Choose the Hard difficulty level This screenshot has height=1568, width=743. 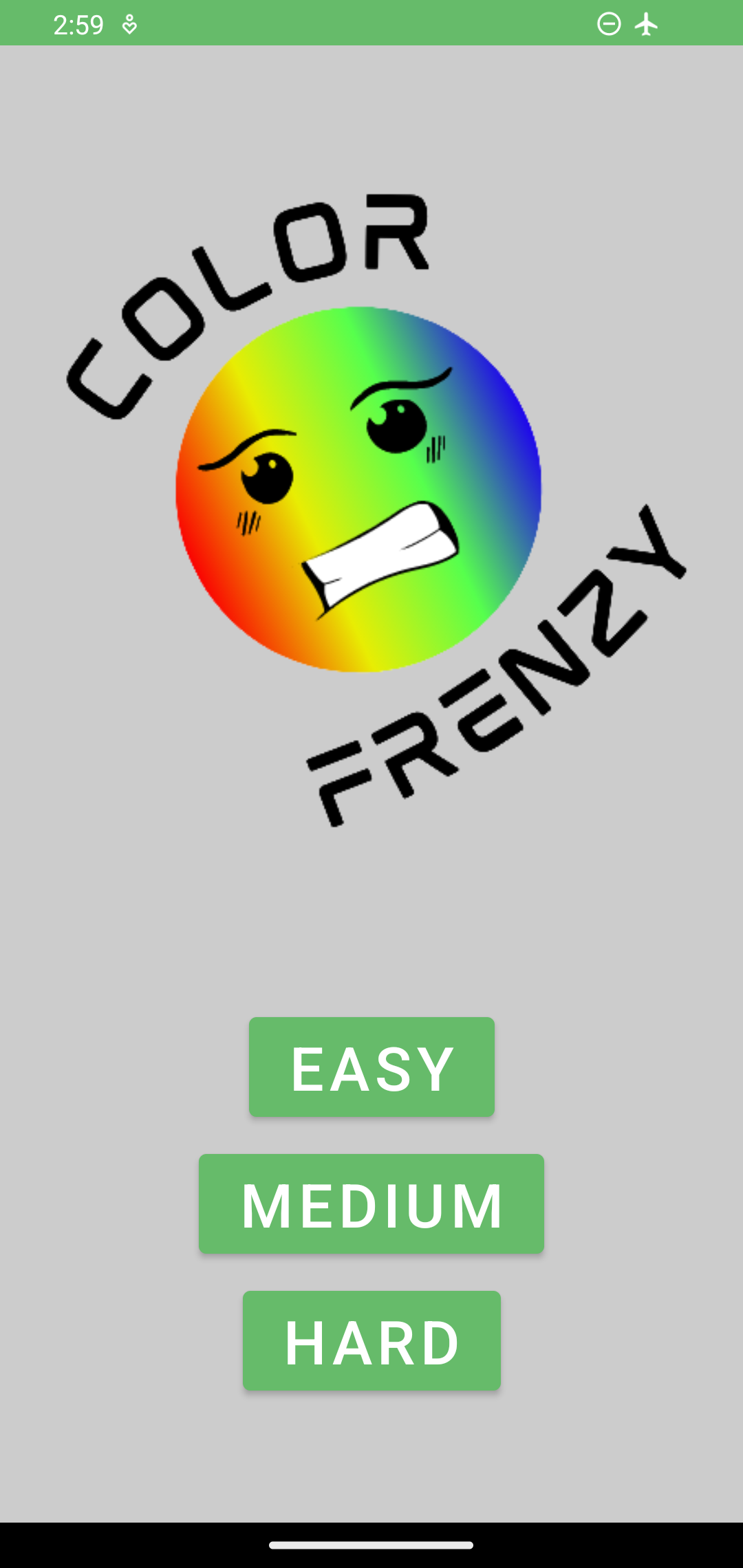[371, 1340]
